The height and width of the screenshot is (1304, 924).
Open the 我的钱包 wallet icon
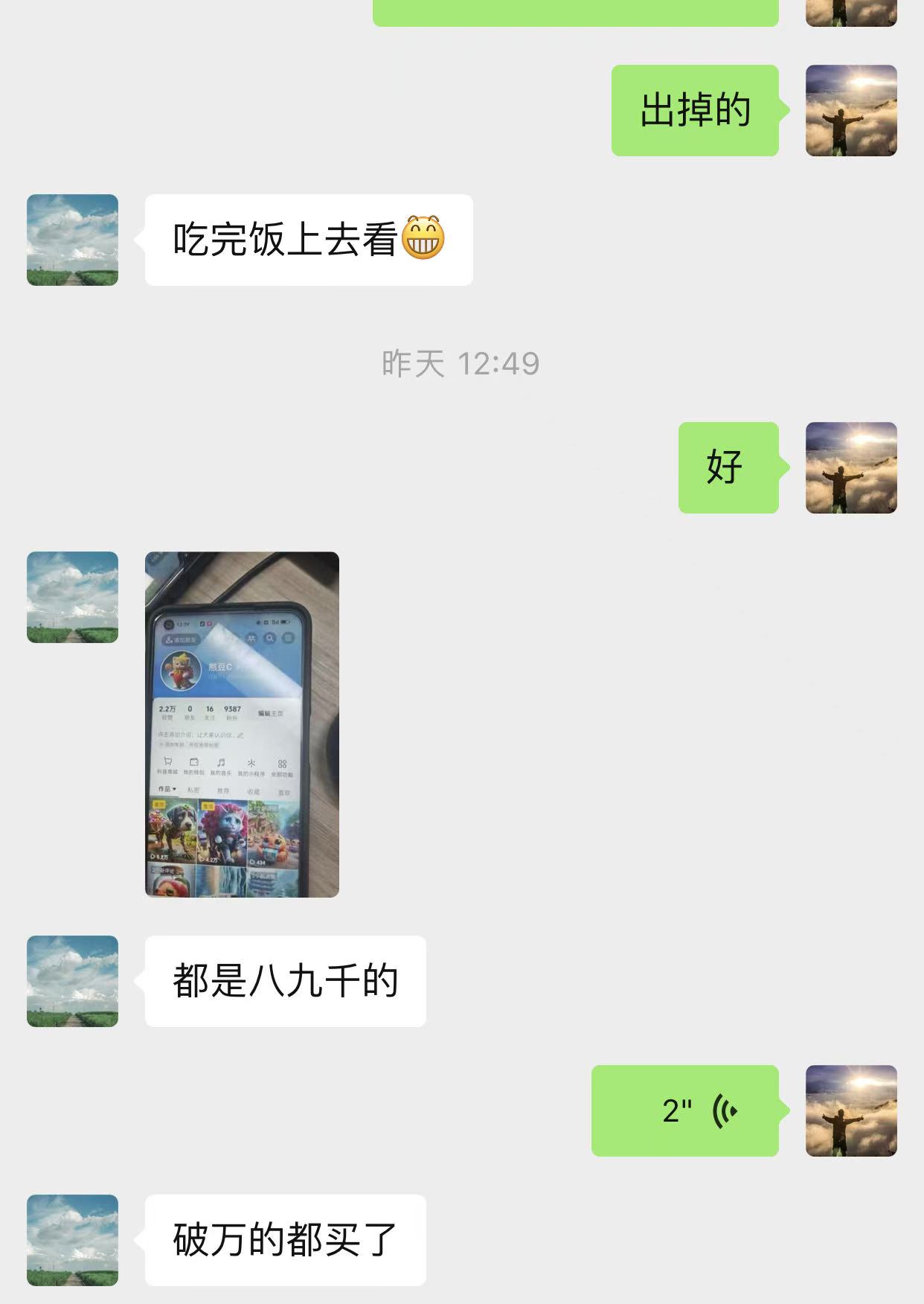[x=194, y=762]
